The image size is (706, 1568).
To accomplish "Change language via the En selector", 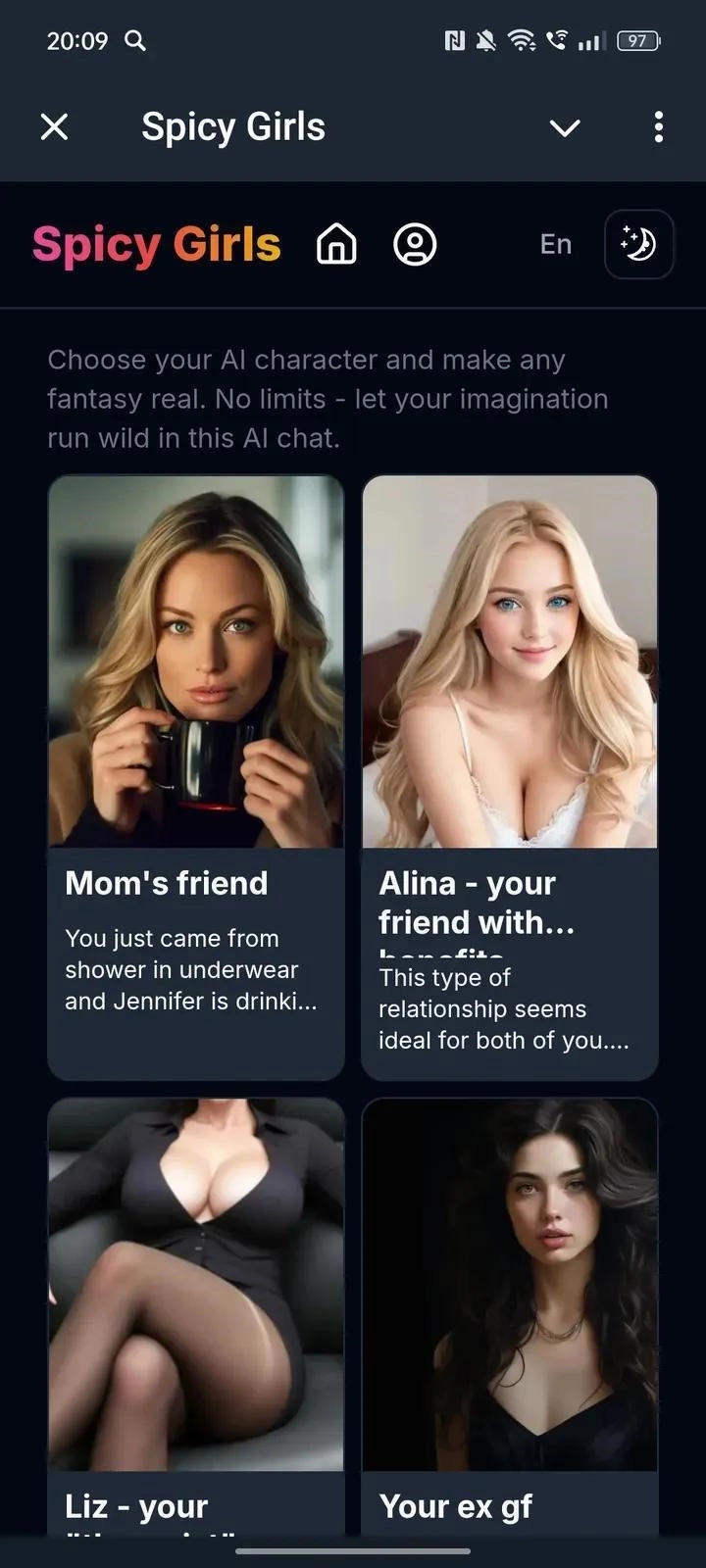I will 556,244.
